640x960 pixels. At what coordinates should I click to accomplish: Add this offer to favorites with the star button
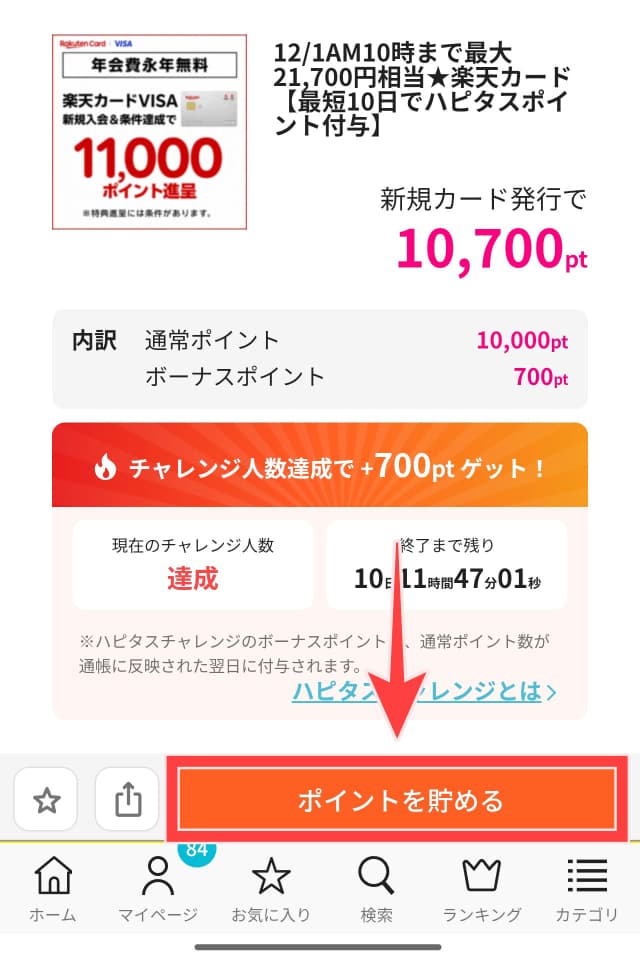pos(47,800)
